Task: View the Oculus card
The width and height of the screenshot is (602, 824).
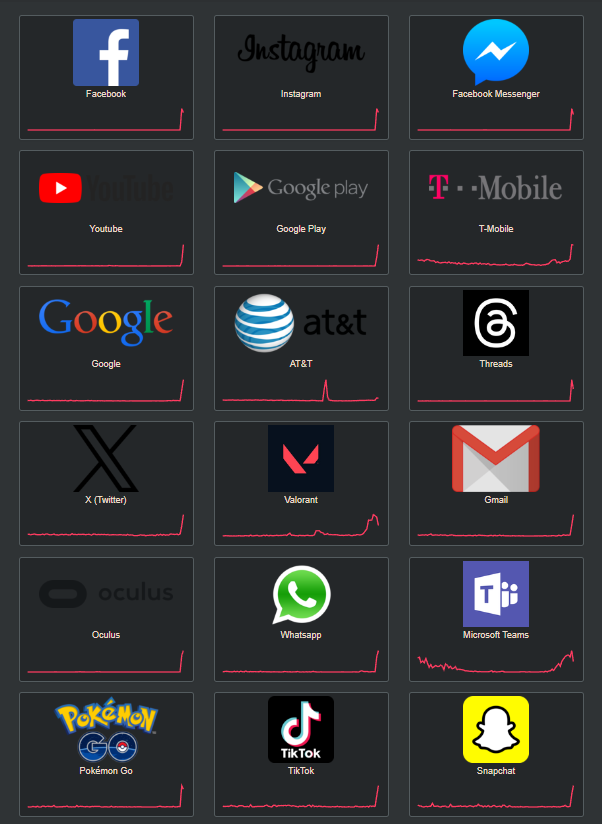Action: (x=106, y=619)
